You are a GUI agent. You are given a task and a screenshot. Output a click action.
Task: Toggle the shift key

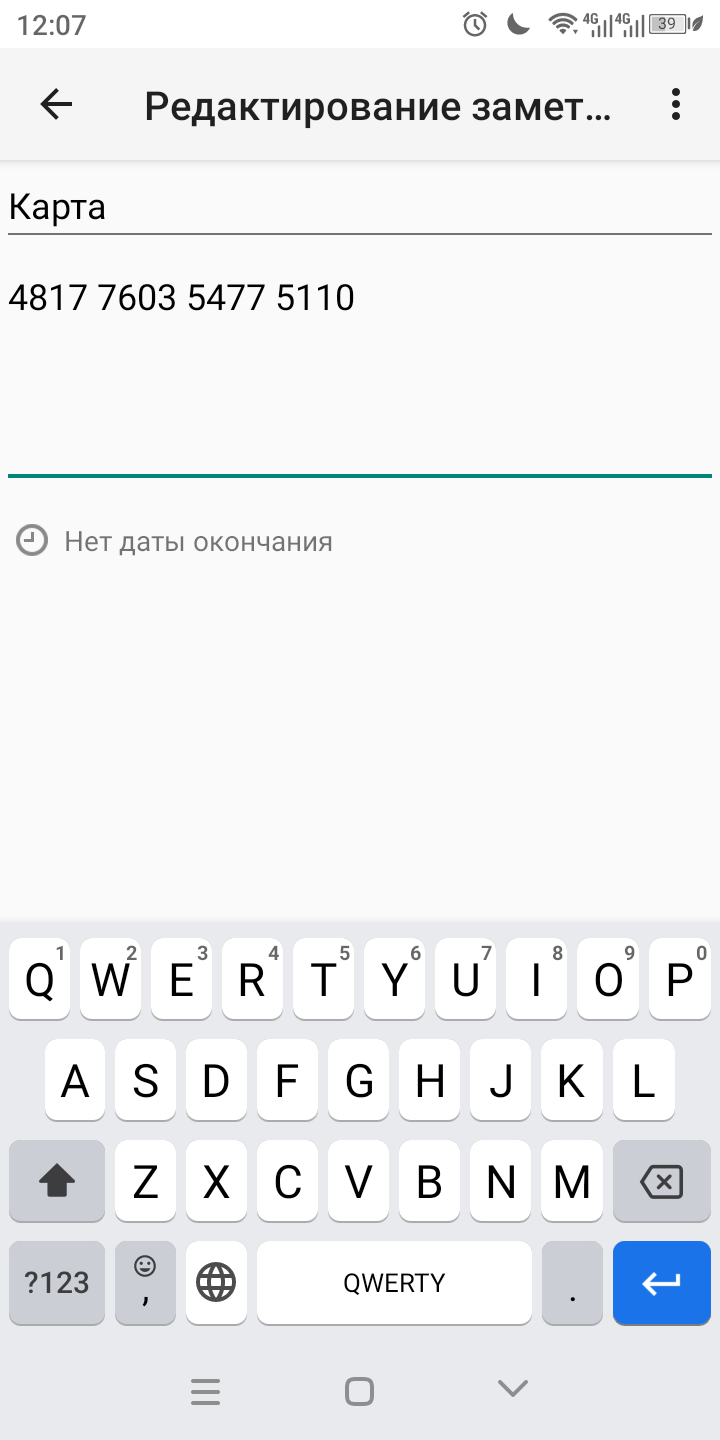57,1183
